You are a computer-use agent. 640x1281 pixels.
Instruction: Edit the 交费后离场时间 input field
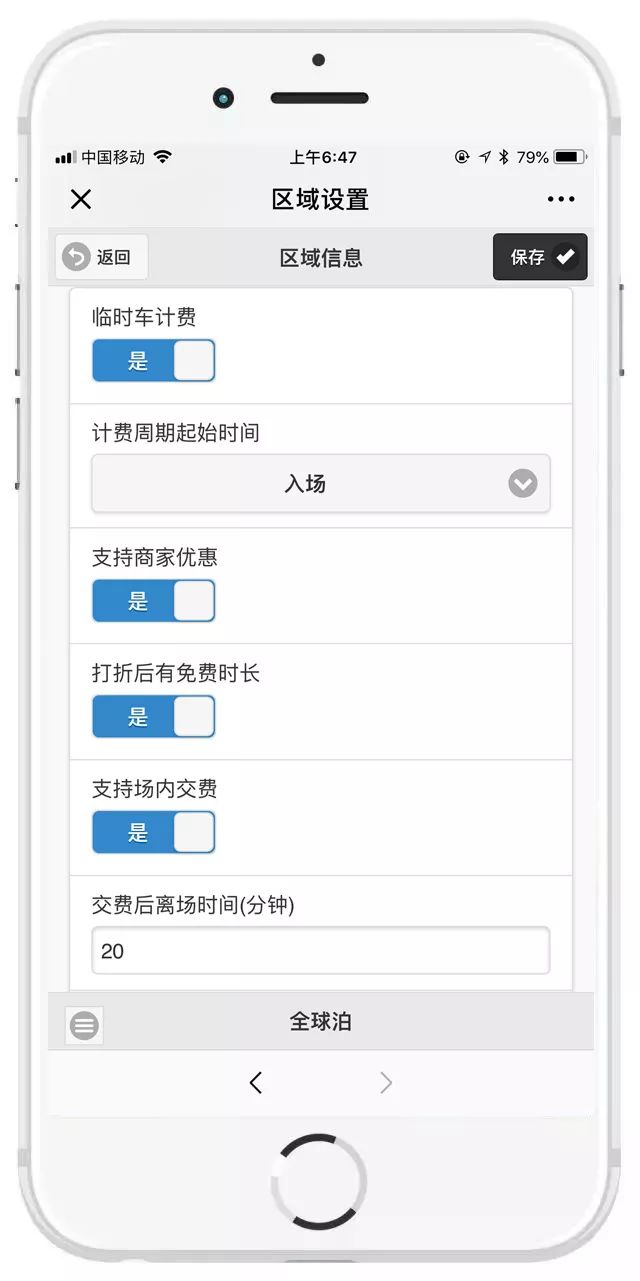point(321,951)
